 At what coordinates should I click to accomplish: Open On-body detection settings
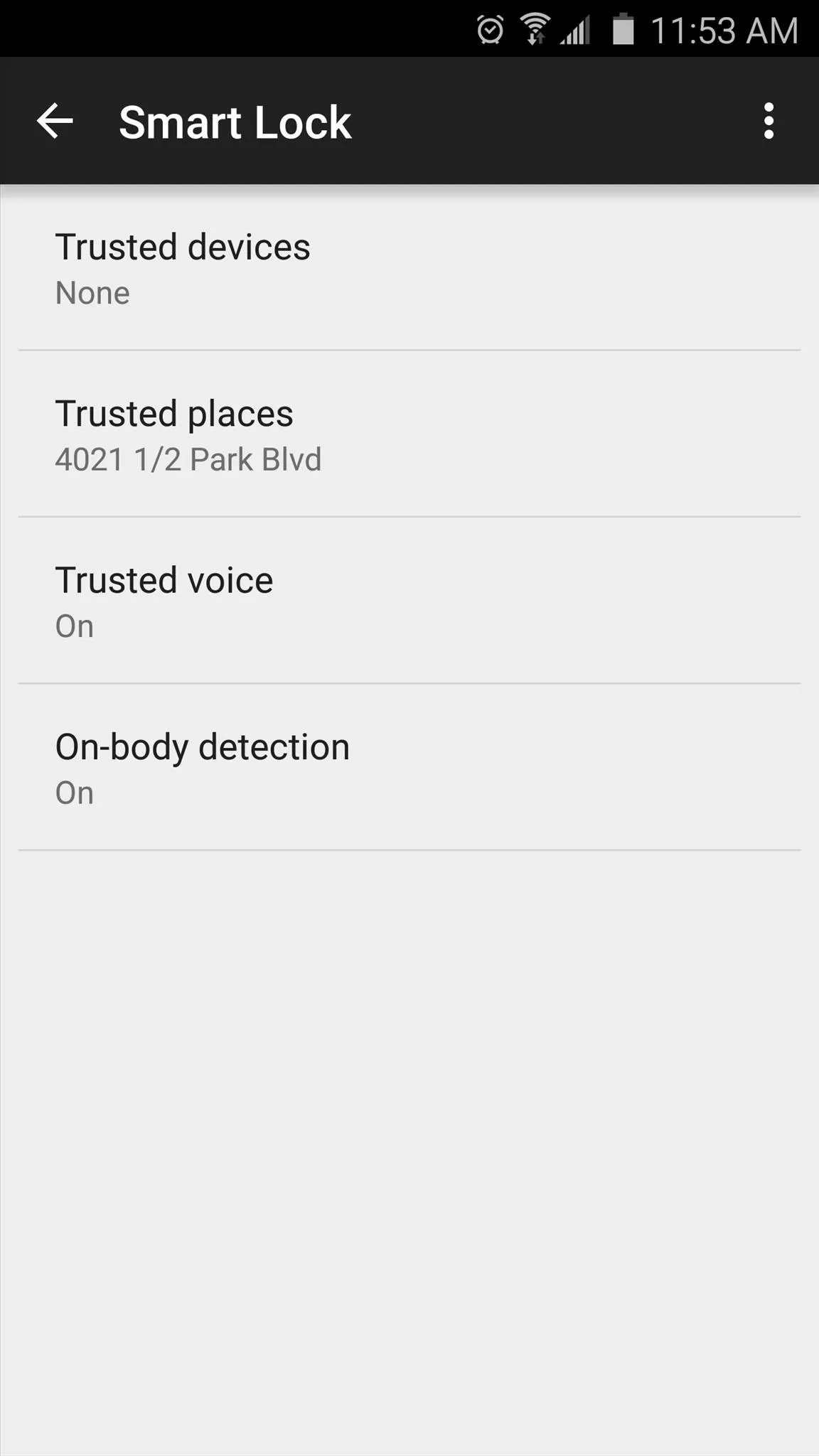(409, 768)
